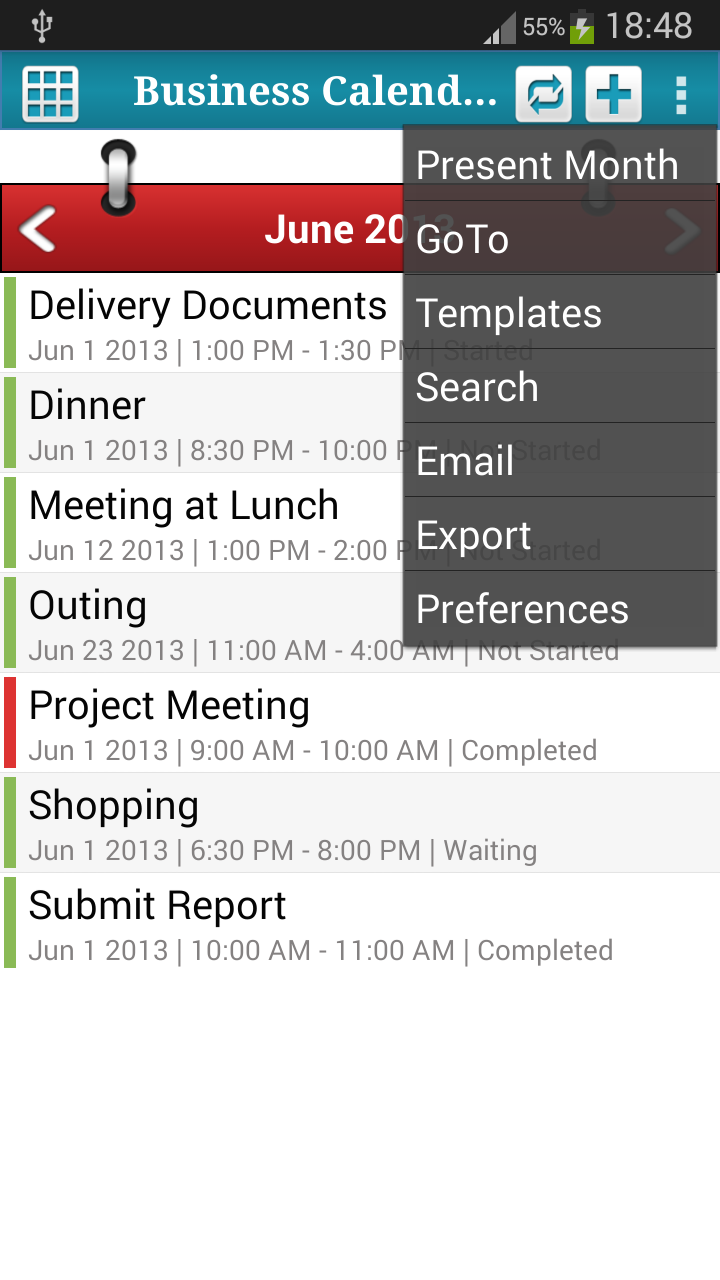Tap the sync refresh icon
Image resolution: width=720 pixels, height=1280 pixels.
[x=543, y=94]
